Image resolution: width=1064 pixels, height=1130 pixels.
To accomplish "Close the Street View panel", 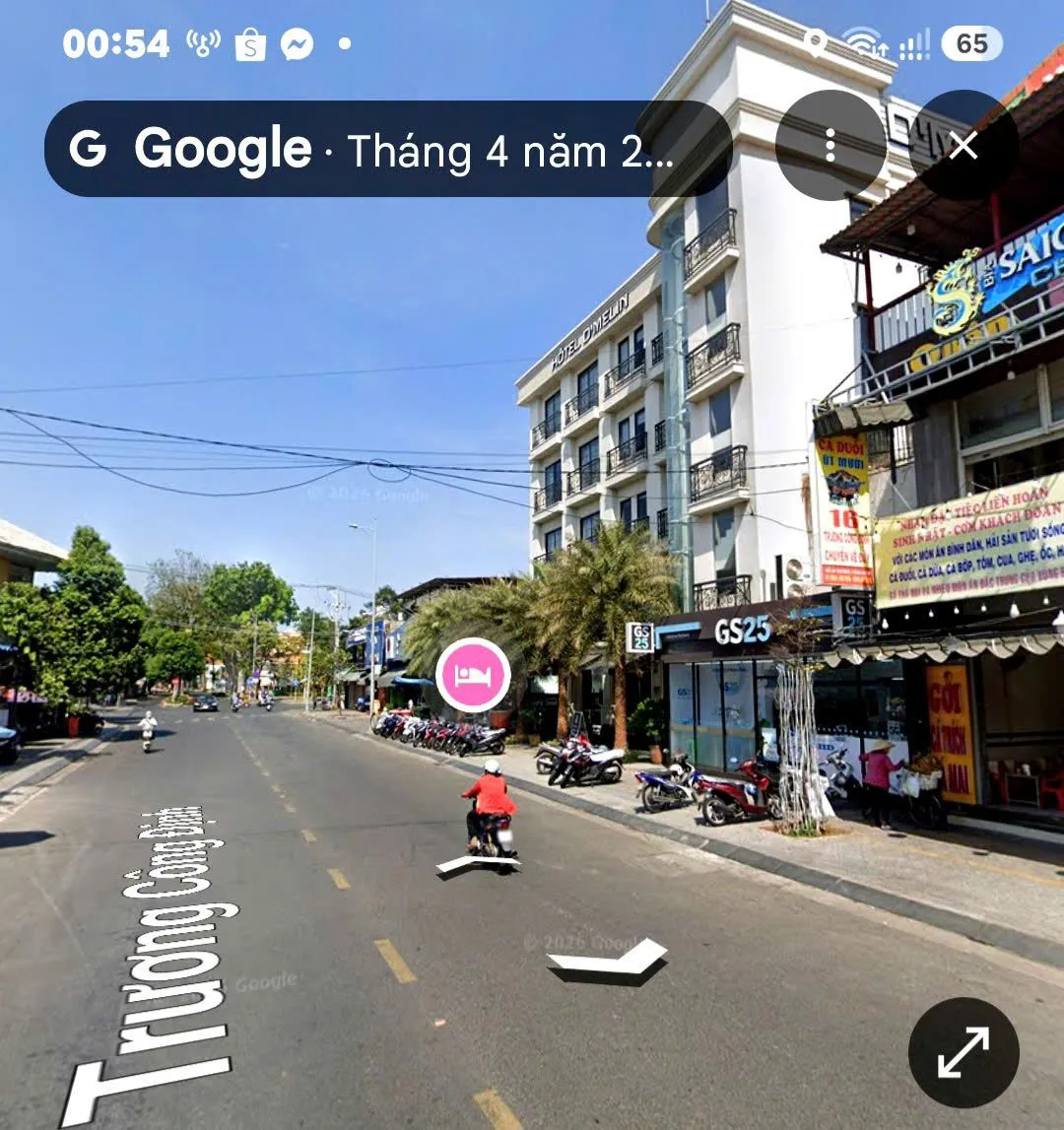I will pyautogui.click(x=964, y=146).
